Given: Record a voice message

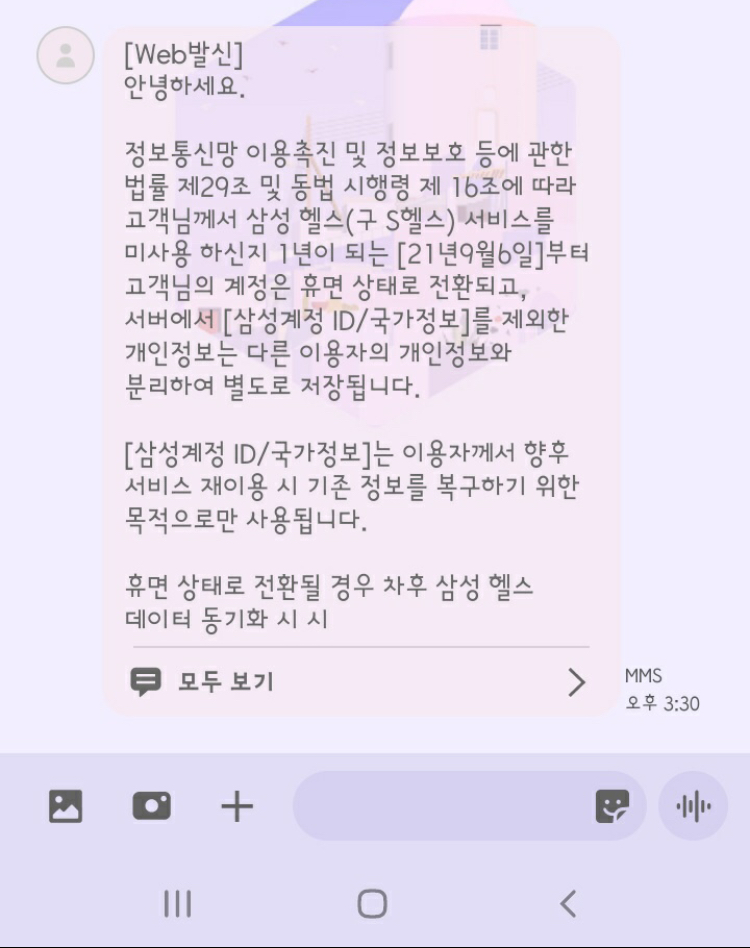Looking at the screenshot, I should 693,806.
